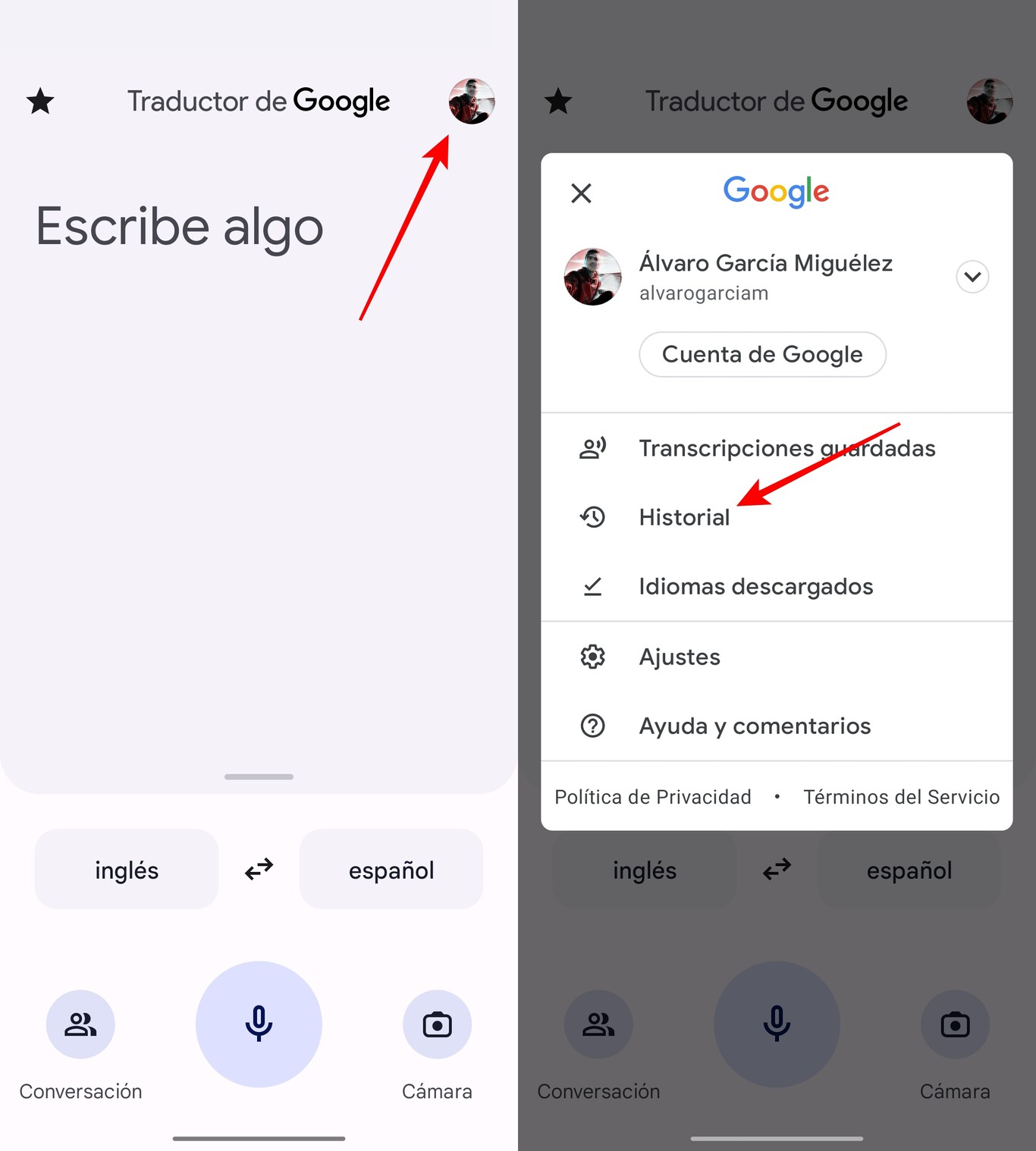Image resolution: width=1036 pixels, height=1151 pixels.
Task: Tap the star favorites icon in the header
Action: 41,101
